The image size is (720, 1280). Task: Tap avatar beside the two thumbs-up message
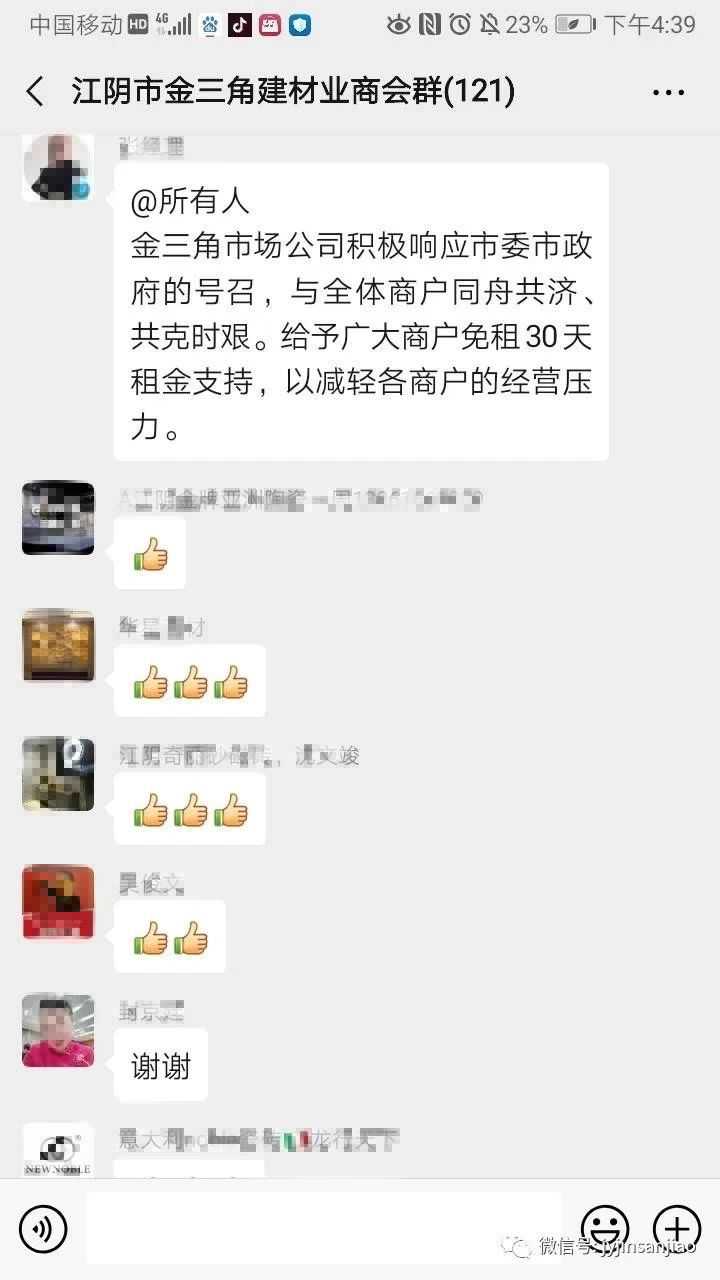58,903
